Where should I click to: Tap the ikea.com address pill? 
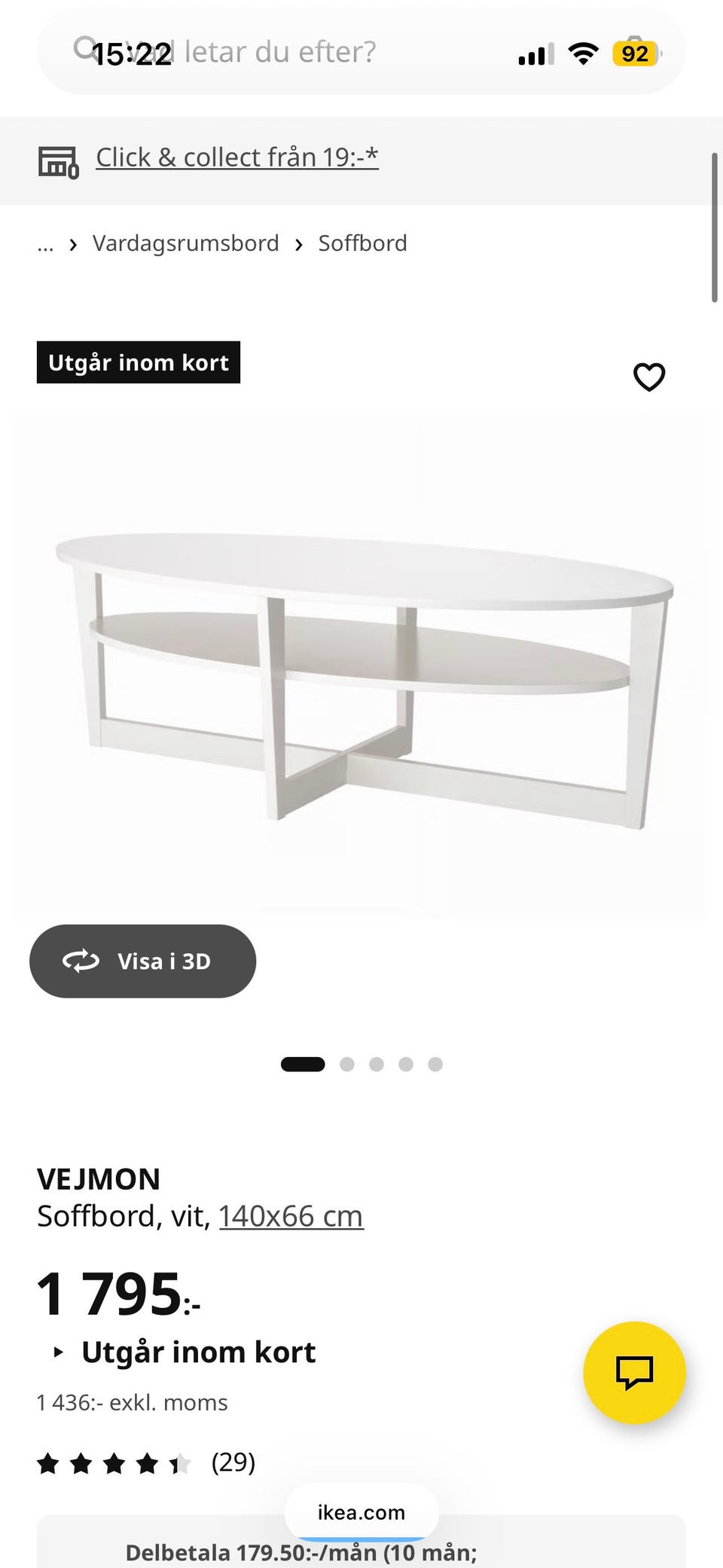(361, 1512)
